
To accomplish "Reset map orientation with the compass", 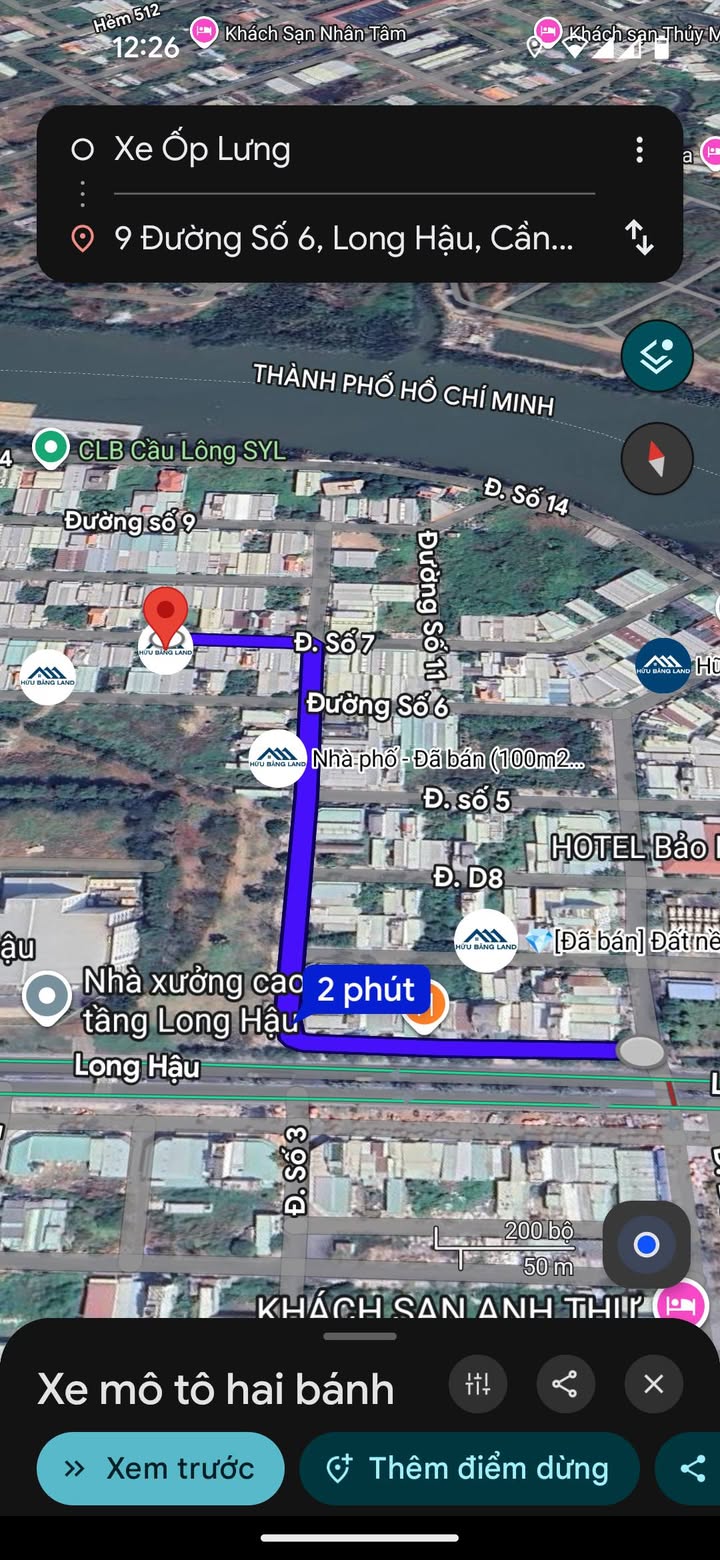I will (657, 458).
